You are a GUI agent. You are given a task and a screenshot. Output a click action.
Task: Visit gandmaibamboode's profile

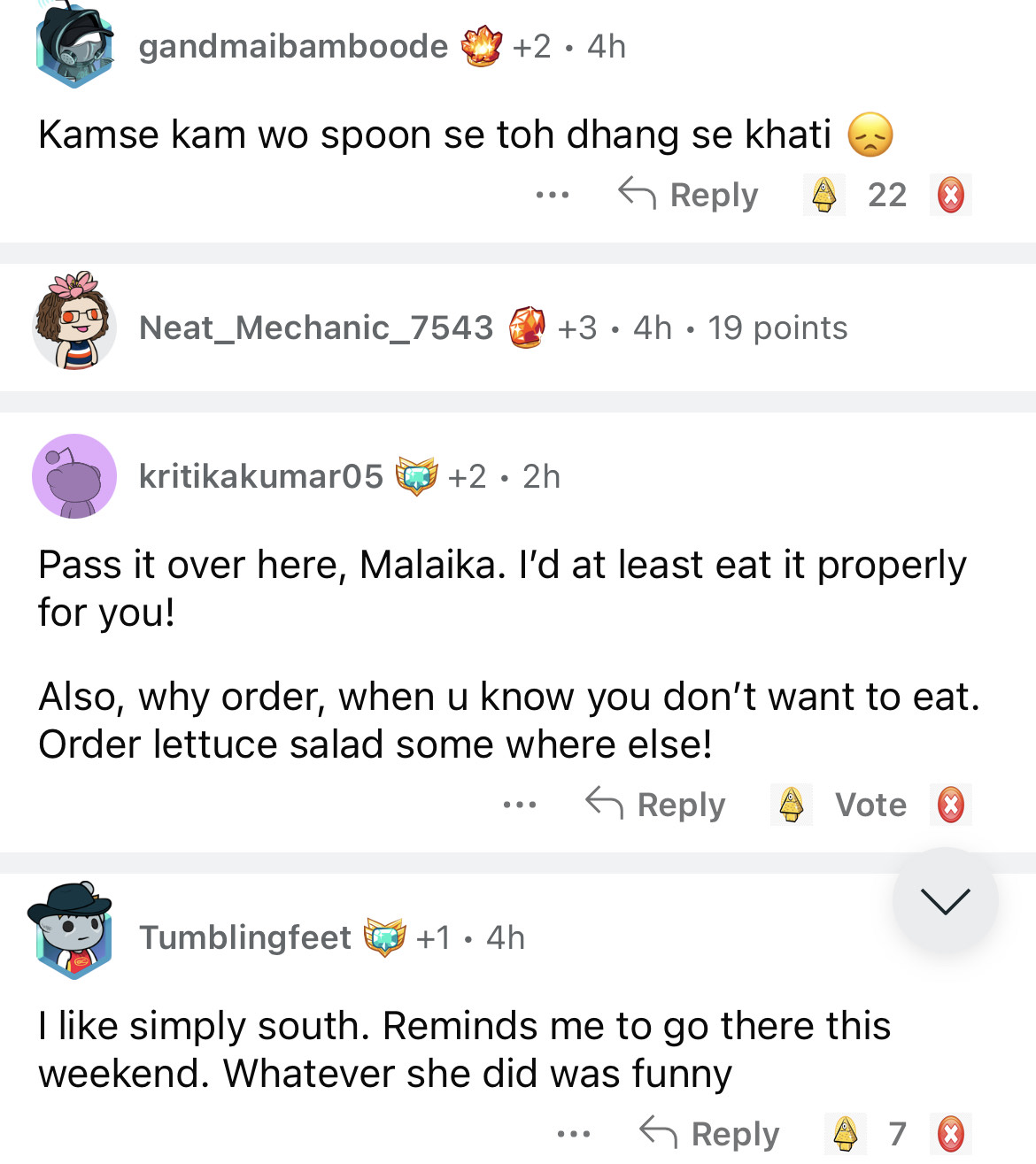(293, 47)
